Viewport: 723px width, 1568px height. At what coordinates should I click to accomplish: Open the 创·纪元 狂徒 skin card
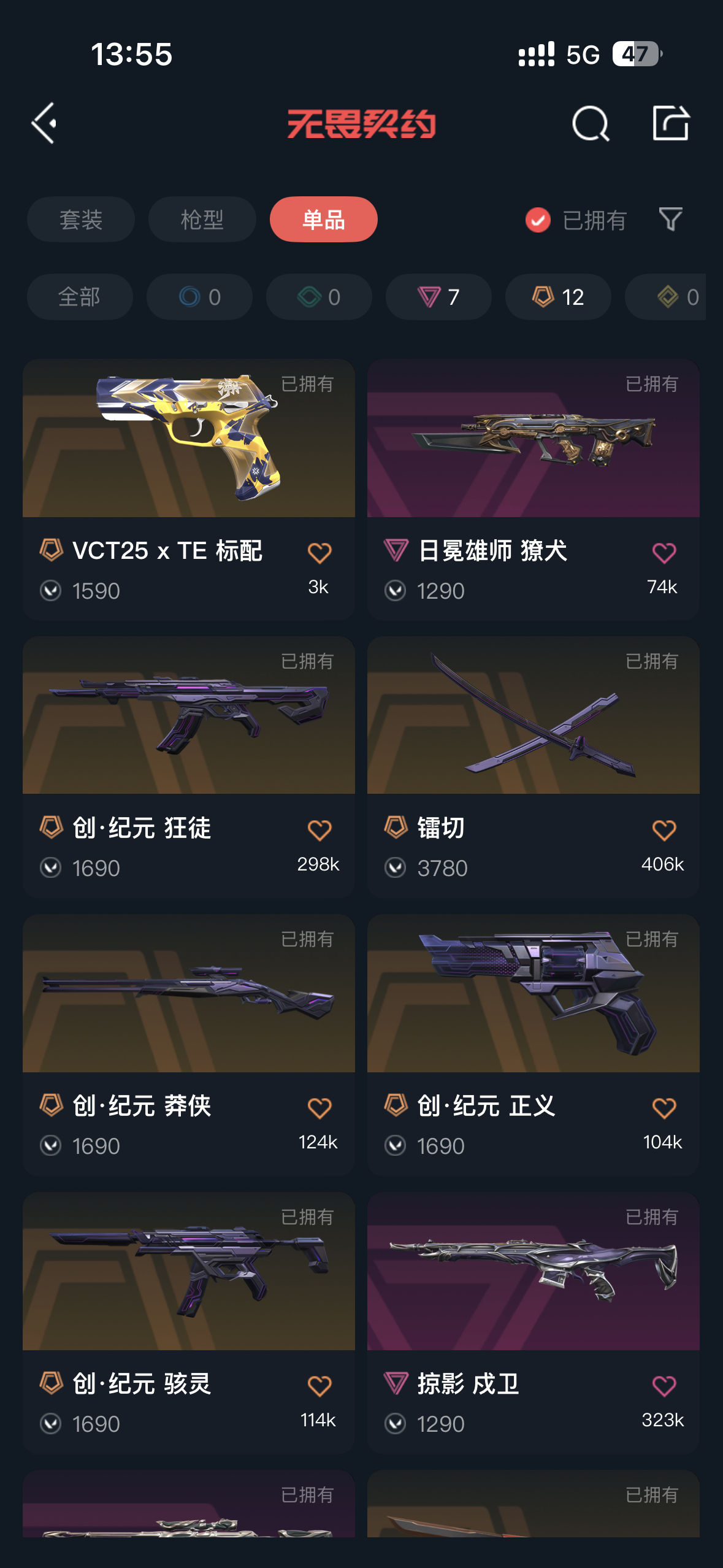pyautogui.click(x=189, y=767)
